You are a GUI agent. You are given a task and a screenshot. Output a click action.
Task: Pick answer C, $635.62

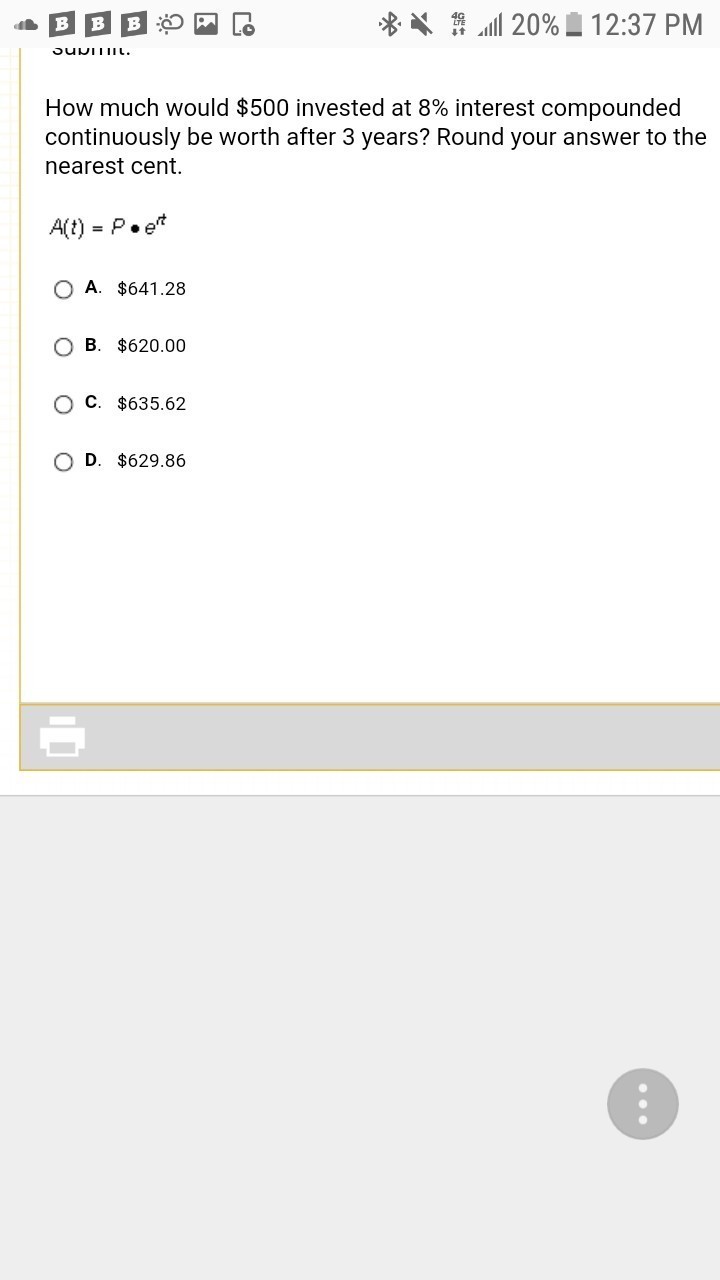click(x=64, y=404)
